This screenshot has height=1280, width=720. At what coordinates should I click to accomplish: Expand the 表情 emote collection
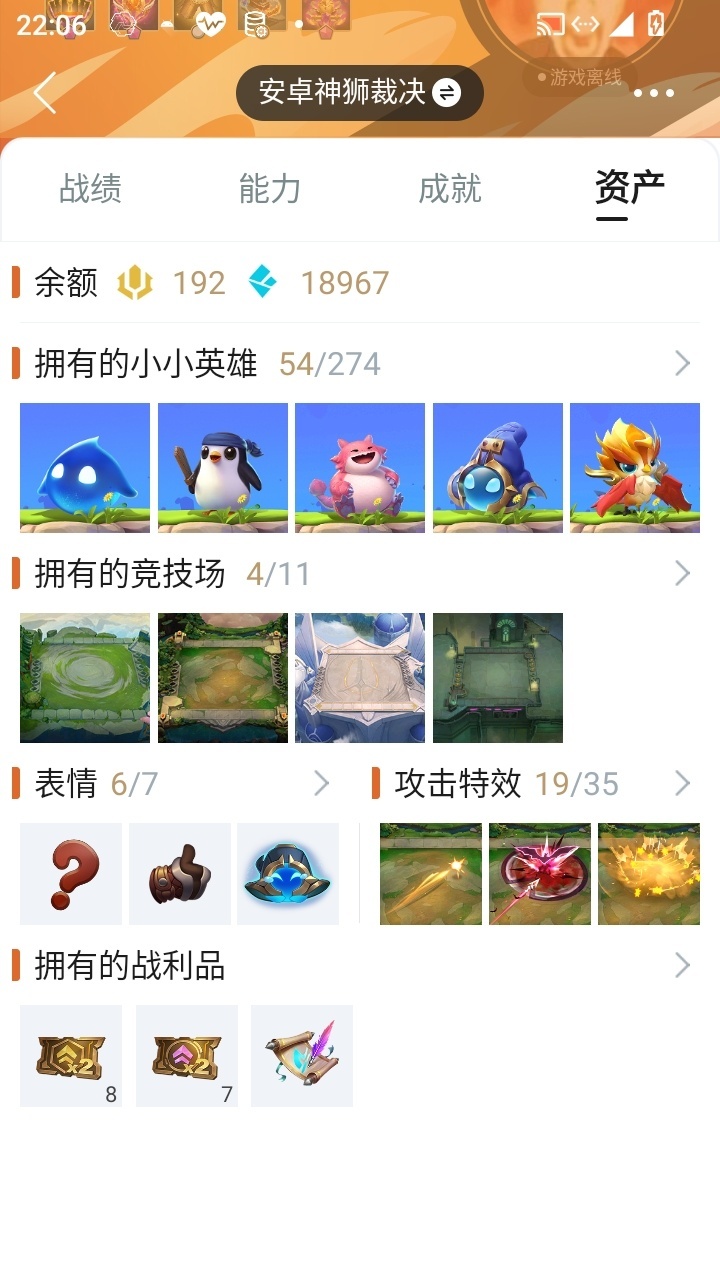pyautogui.click(x=321, y=783)
